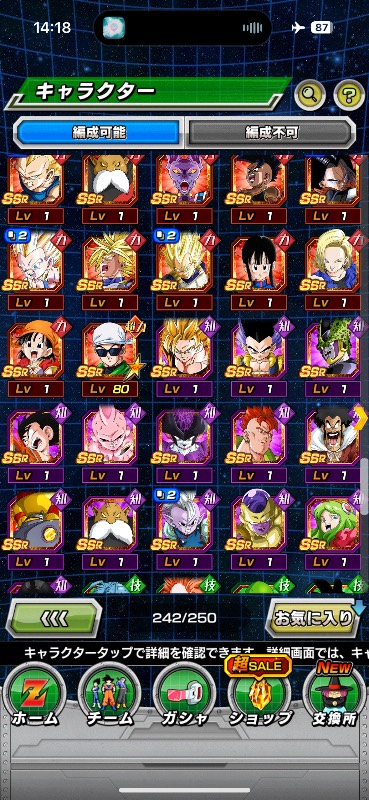Go to ホーム in the bottom bar
The height and width of the screenshot is (800, 369).
pos(35,695)
